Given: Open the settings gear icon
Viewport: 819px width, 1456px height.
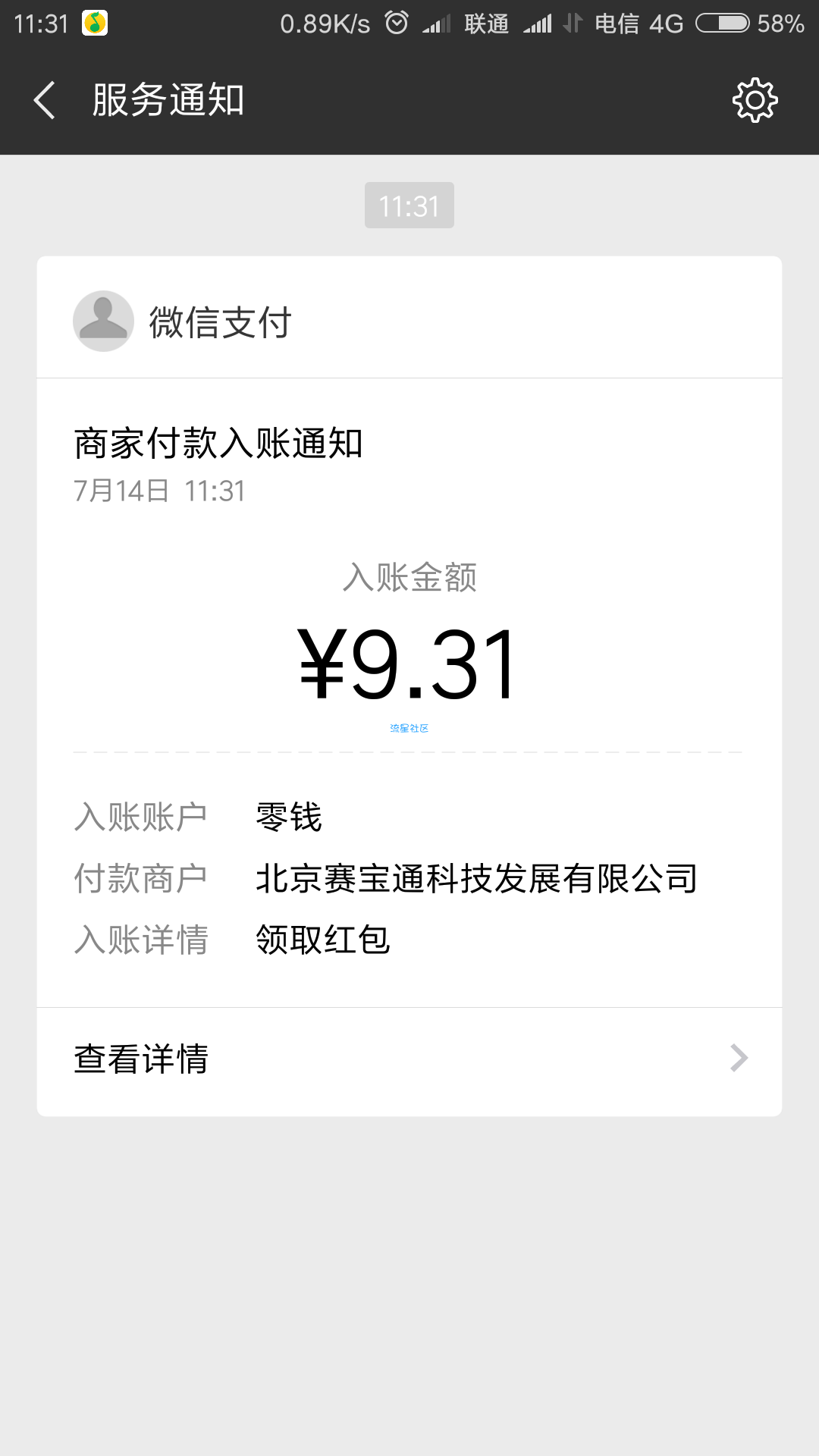Looking at the screenshot, I should (x=755, y=100).
